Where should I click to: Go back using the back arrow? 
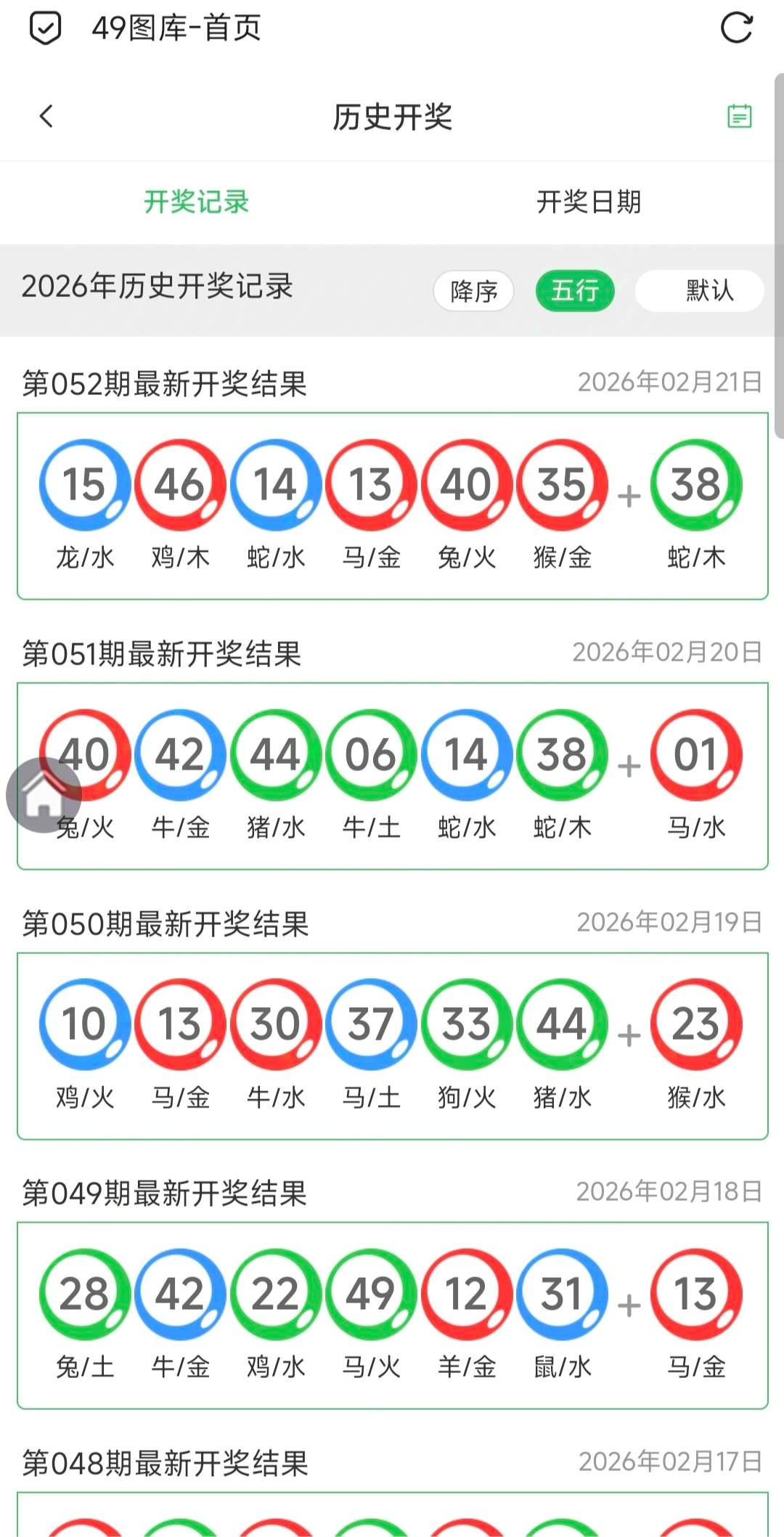pyautogui.click(x=46, y=116)
